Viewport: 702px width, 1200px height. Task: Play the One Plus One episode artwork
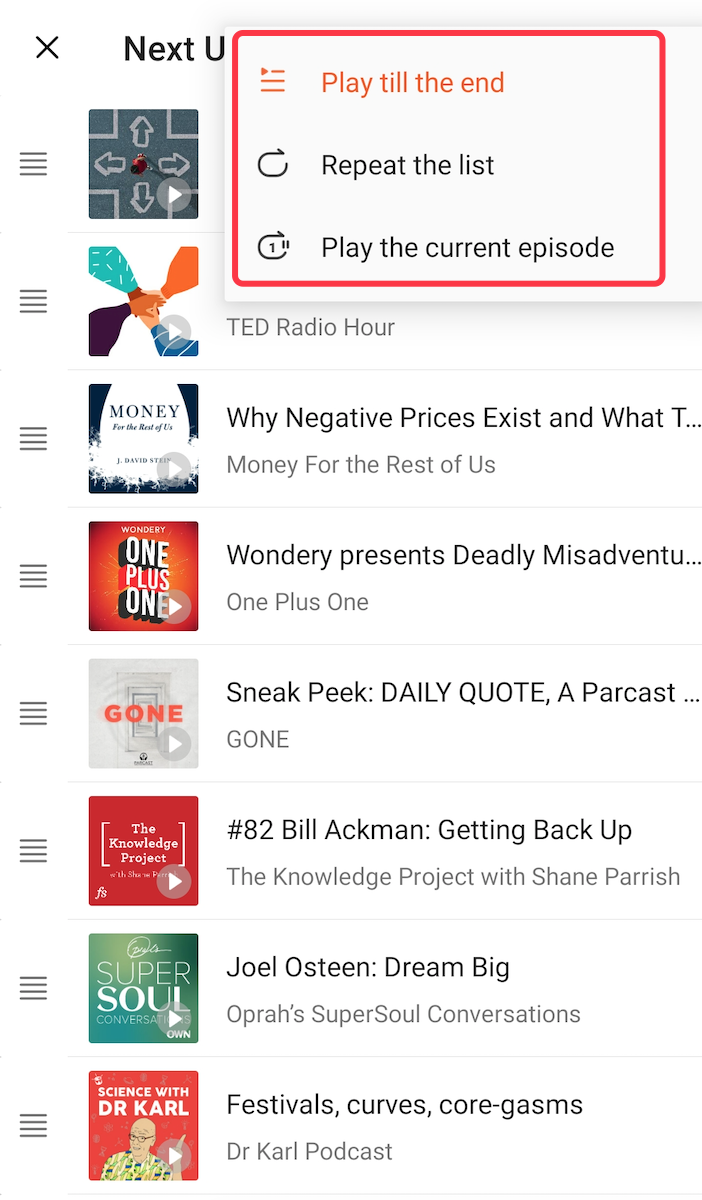(144, 576)
